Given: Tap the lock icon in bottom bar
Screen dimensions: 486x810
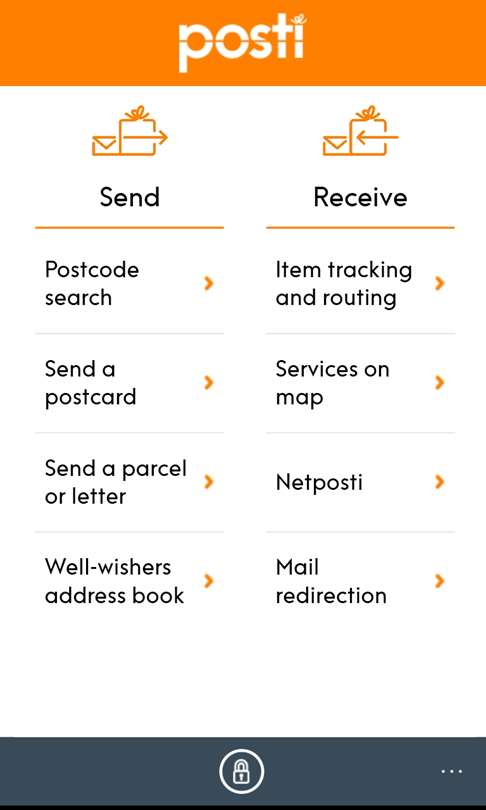Looking at the screenshot, I should coord(242,771).
